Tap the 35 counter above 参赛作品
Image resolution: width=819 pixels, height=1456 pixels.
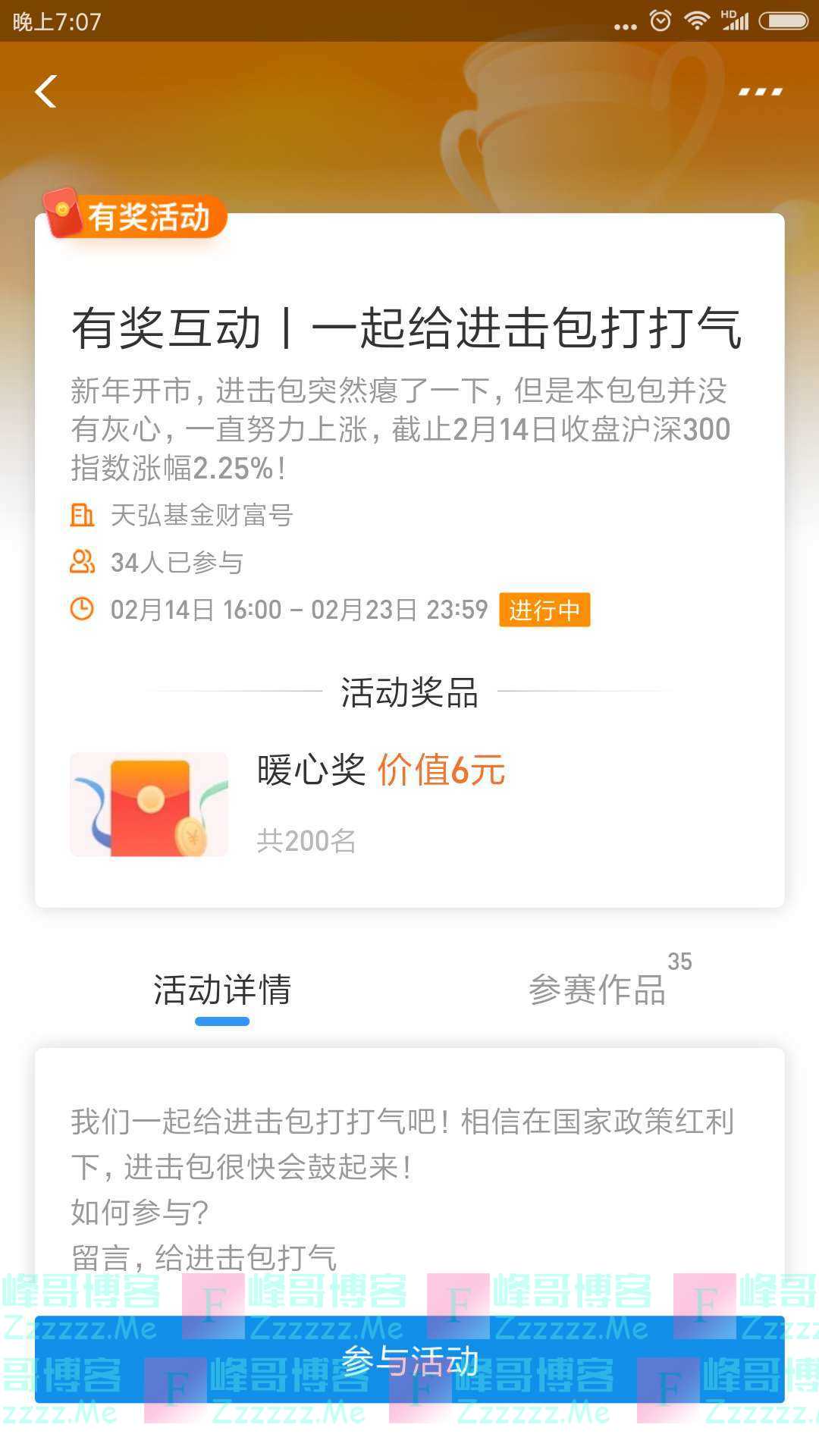pyautogui.click(x=681, y=962)
